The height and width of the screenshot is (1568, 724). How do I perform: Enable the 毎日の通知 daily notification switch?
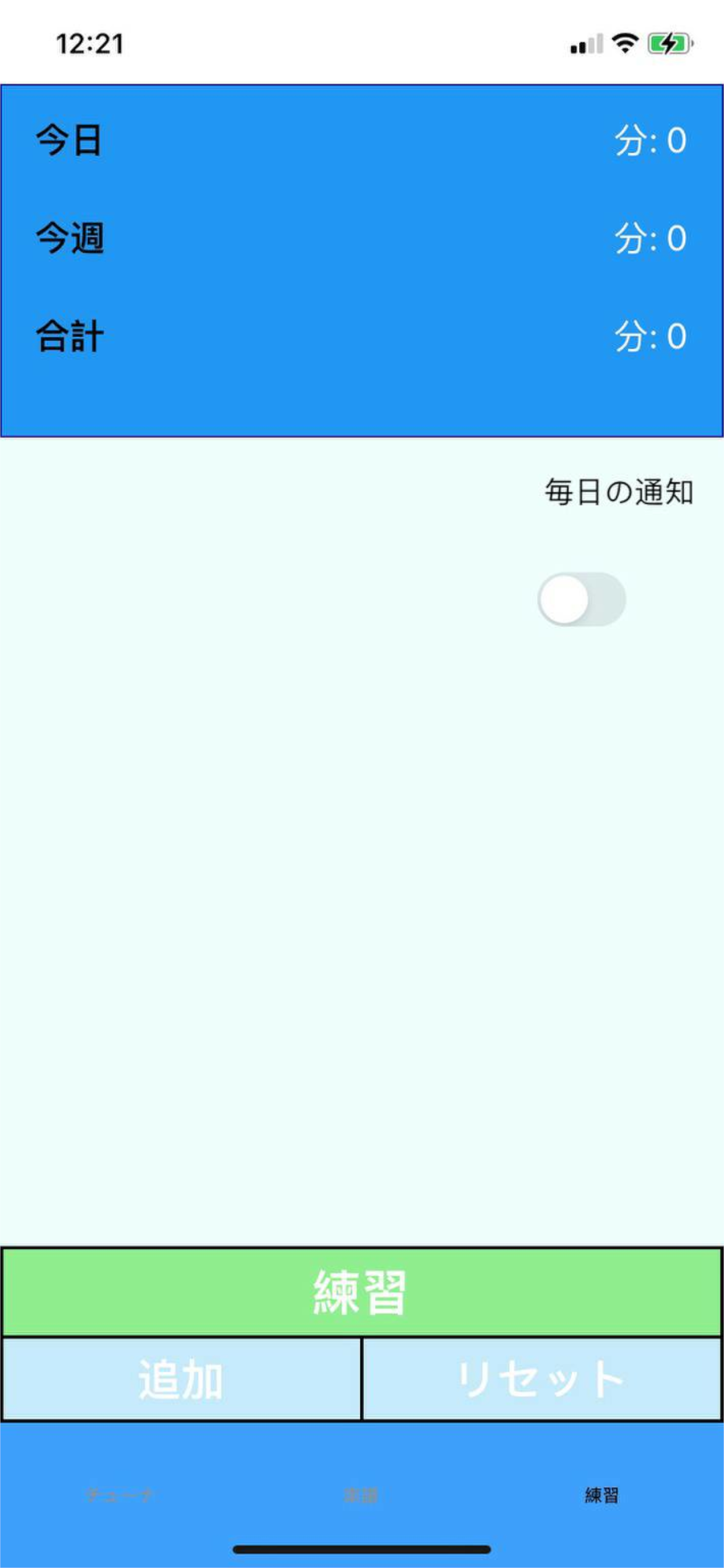(582, 599)
